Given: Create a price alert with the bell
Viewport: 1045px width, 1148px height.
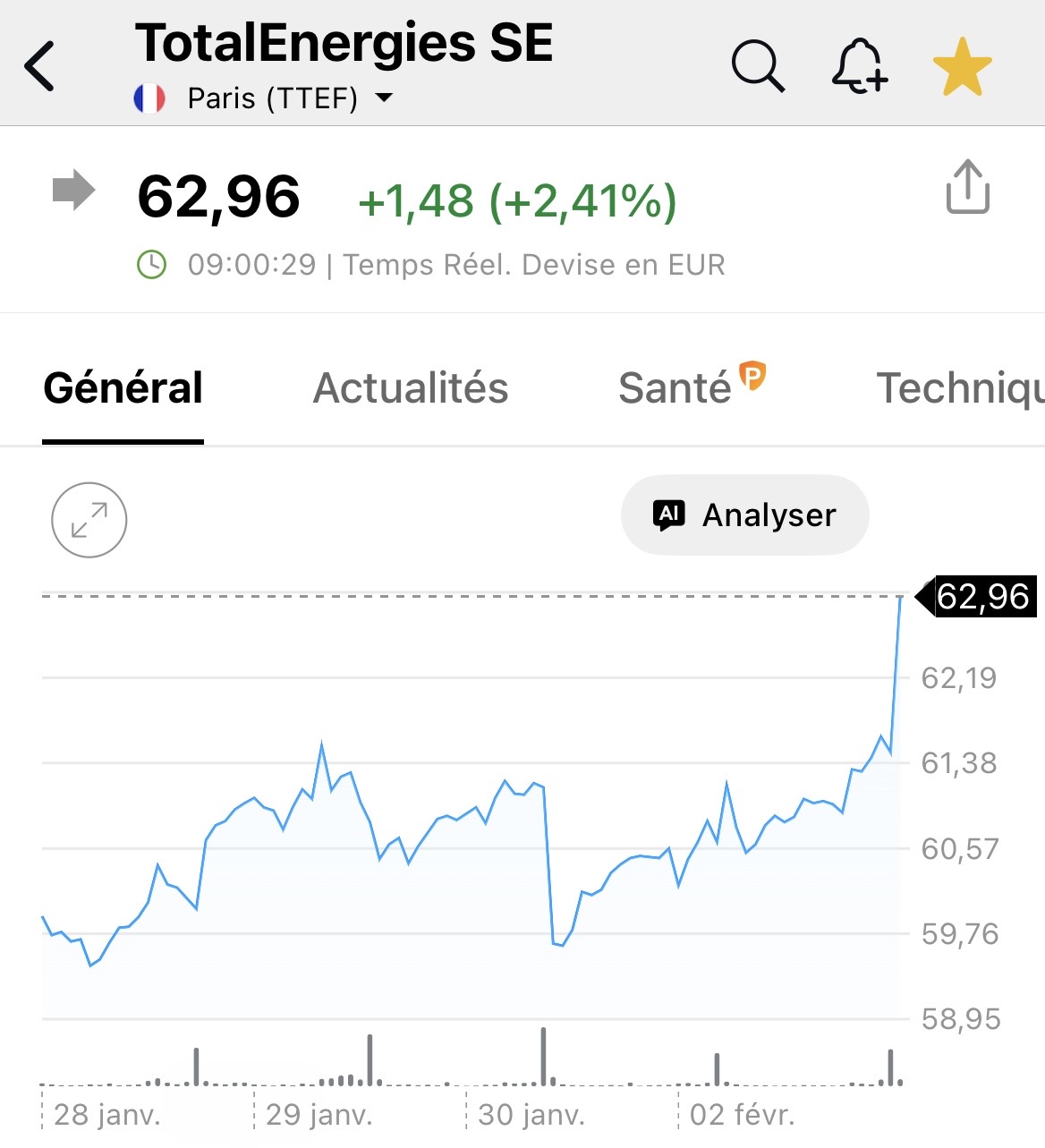Looking at the screenshot, I should [859, 66].
